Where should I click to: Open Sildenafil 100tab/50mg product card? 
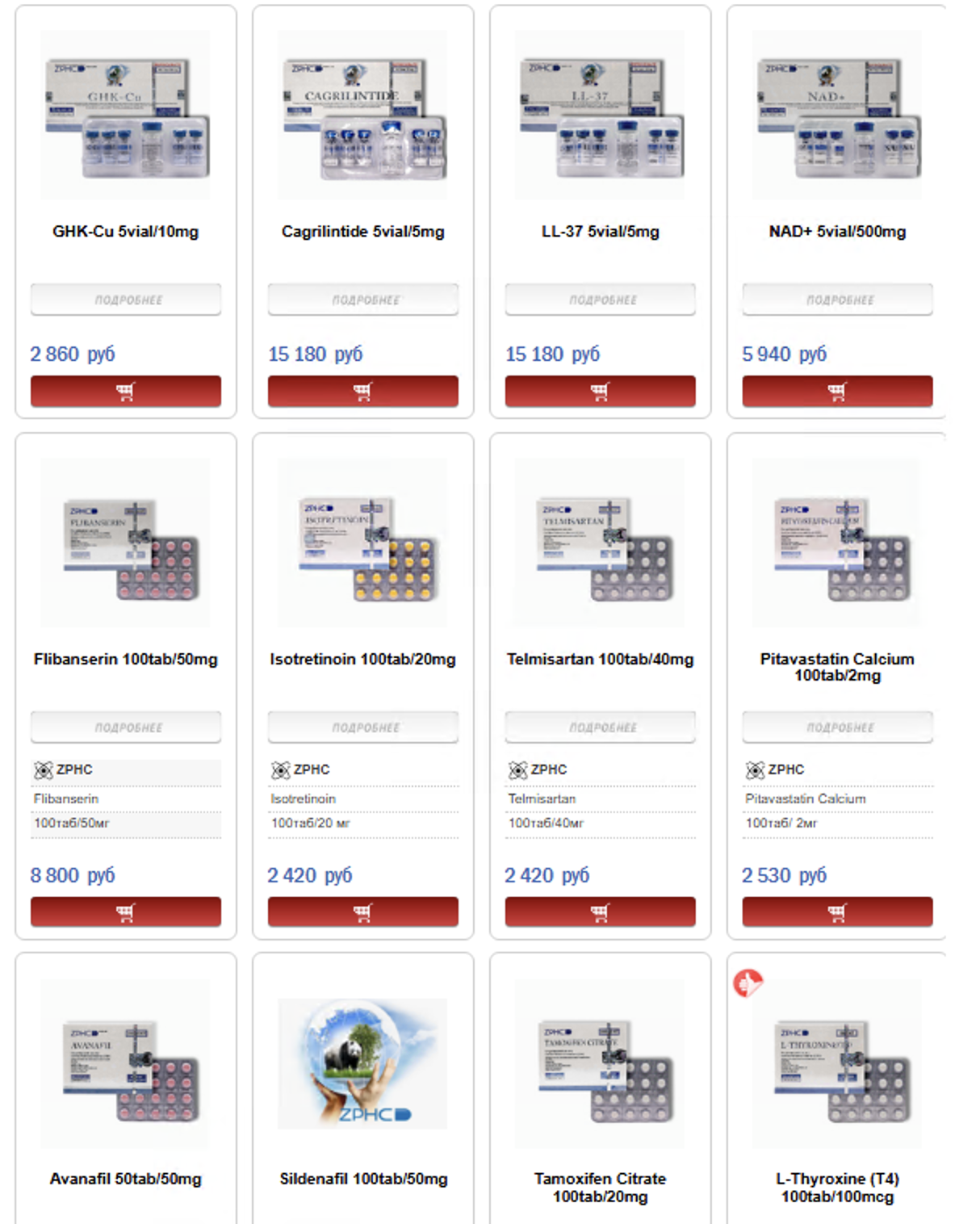362,1179
